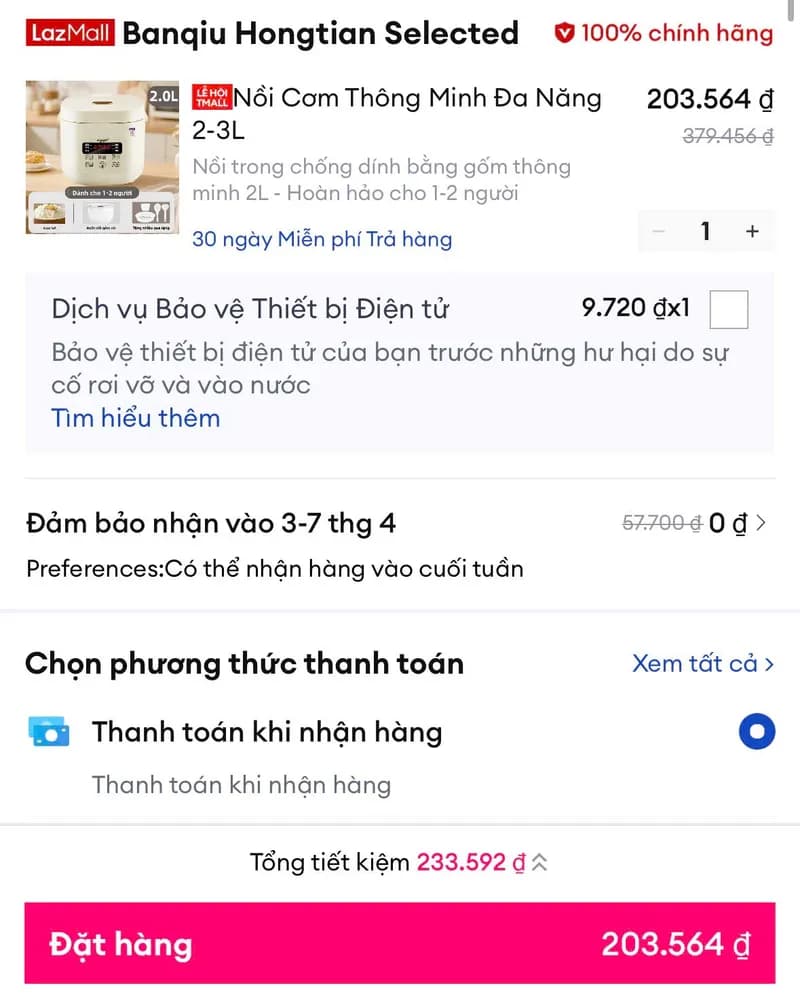Screen dimensions: 800x1002
Task: Click the LỄ HỘI TMALL promo badge
Action: click(213, 98)
